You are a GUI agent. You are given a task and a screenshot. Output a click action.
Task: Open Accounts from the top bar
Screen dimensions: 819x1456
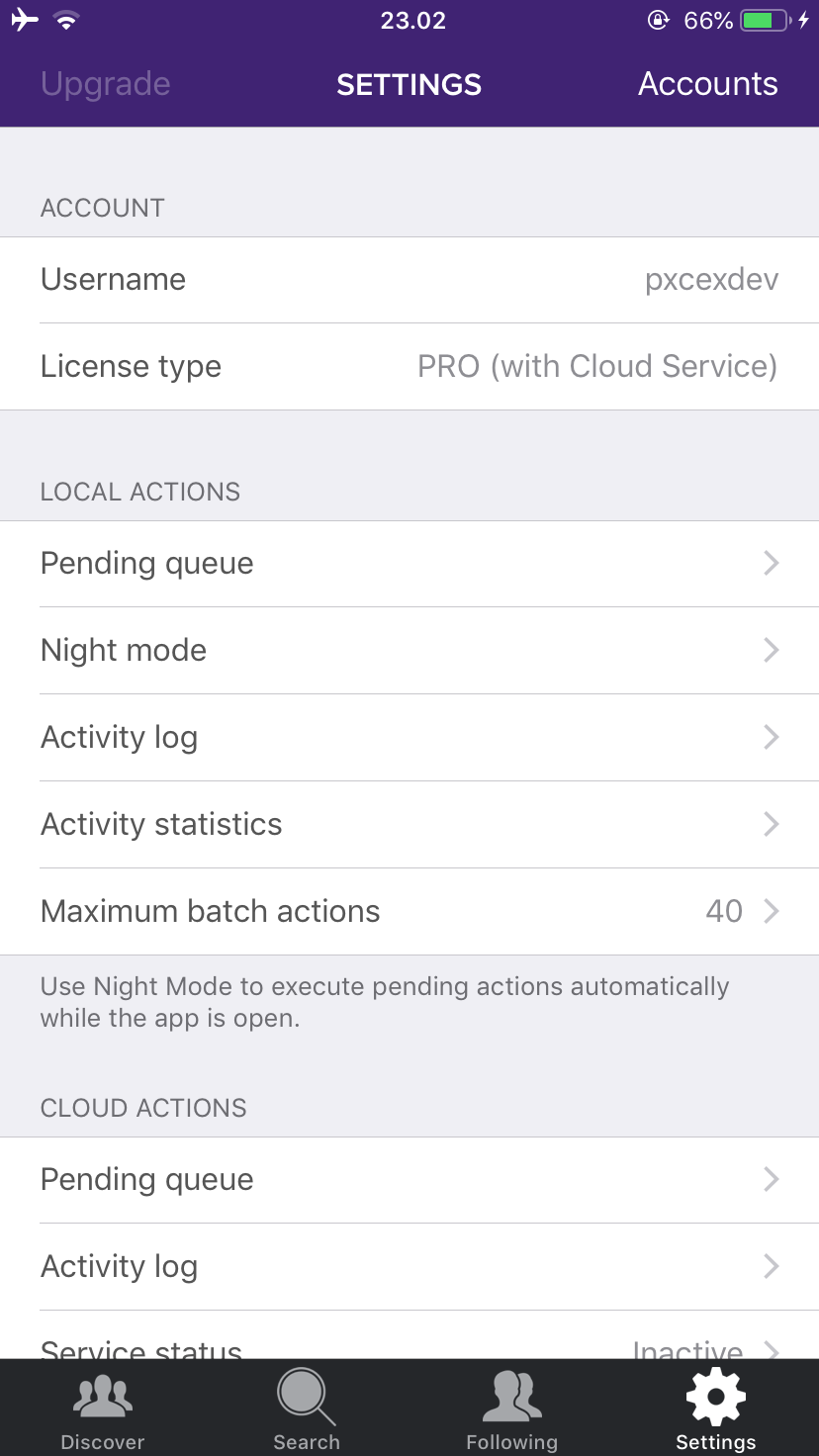[707, 84]
